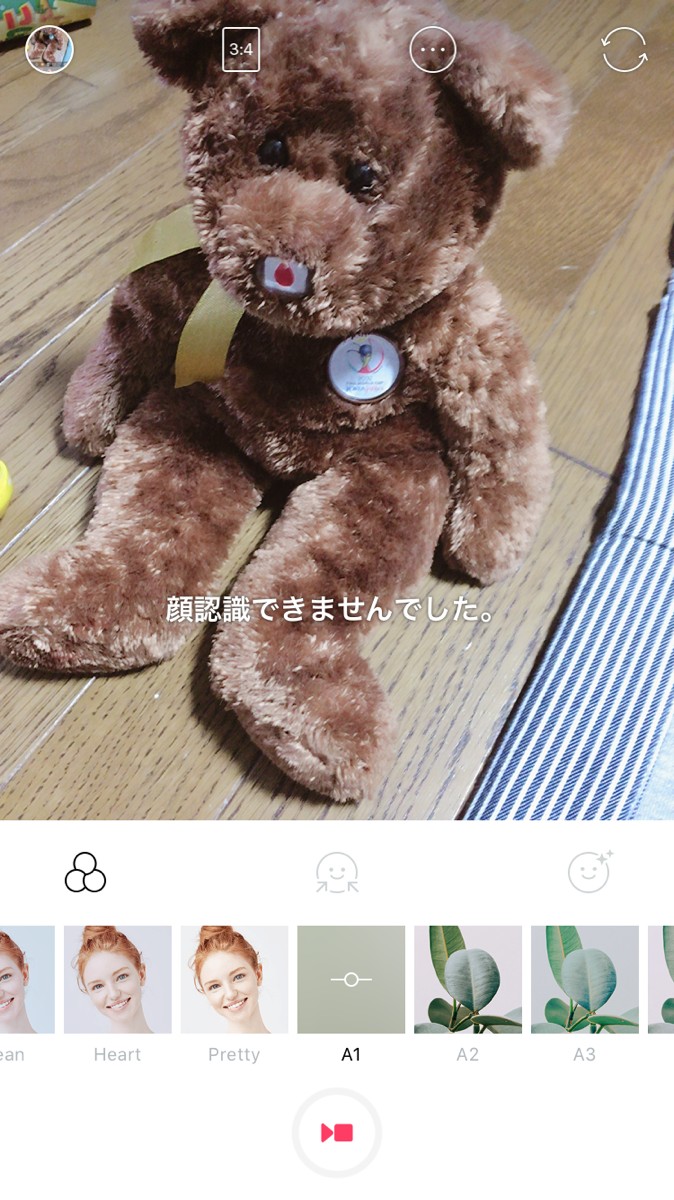Select the Pretty filter
Viewport: 674px width, 1200px height.
[x=234, y=980]
